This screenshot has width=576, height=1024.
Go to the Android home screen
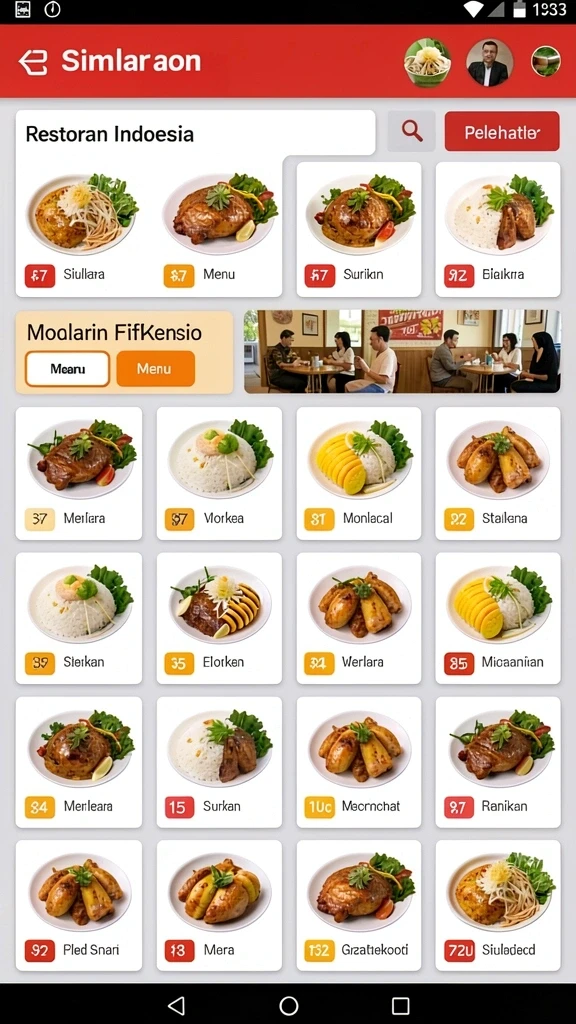pos(288,1006)
